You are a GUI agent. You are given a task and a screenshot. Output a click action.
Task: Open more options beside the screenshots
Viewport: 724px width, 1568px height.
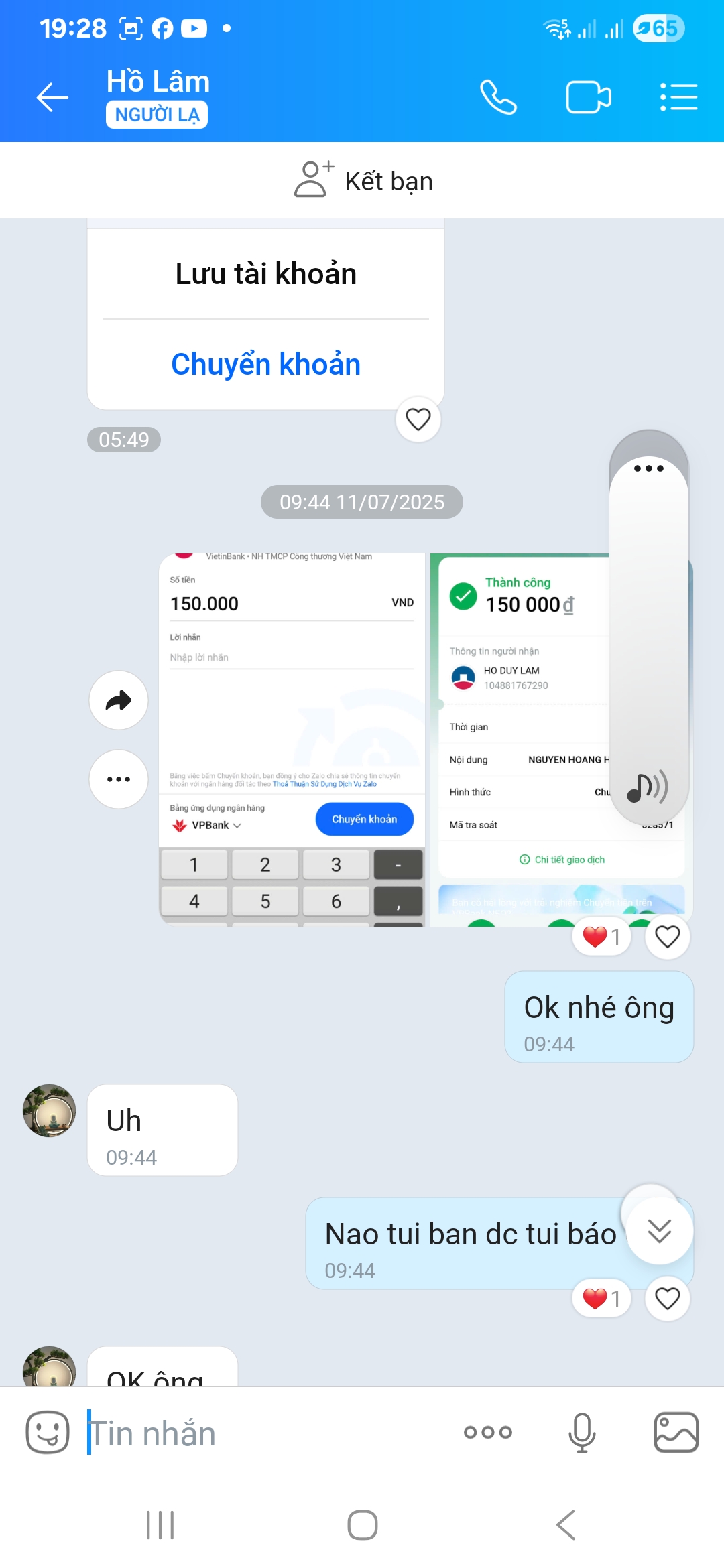(x=119, y=779)
